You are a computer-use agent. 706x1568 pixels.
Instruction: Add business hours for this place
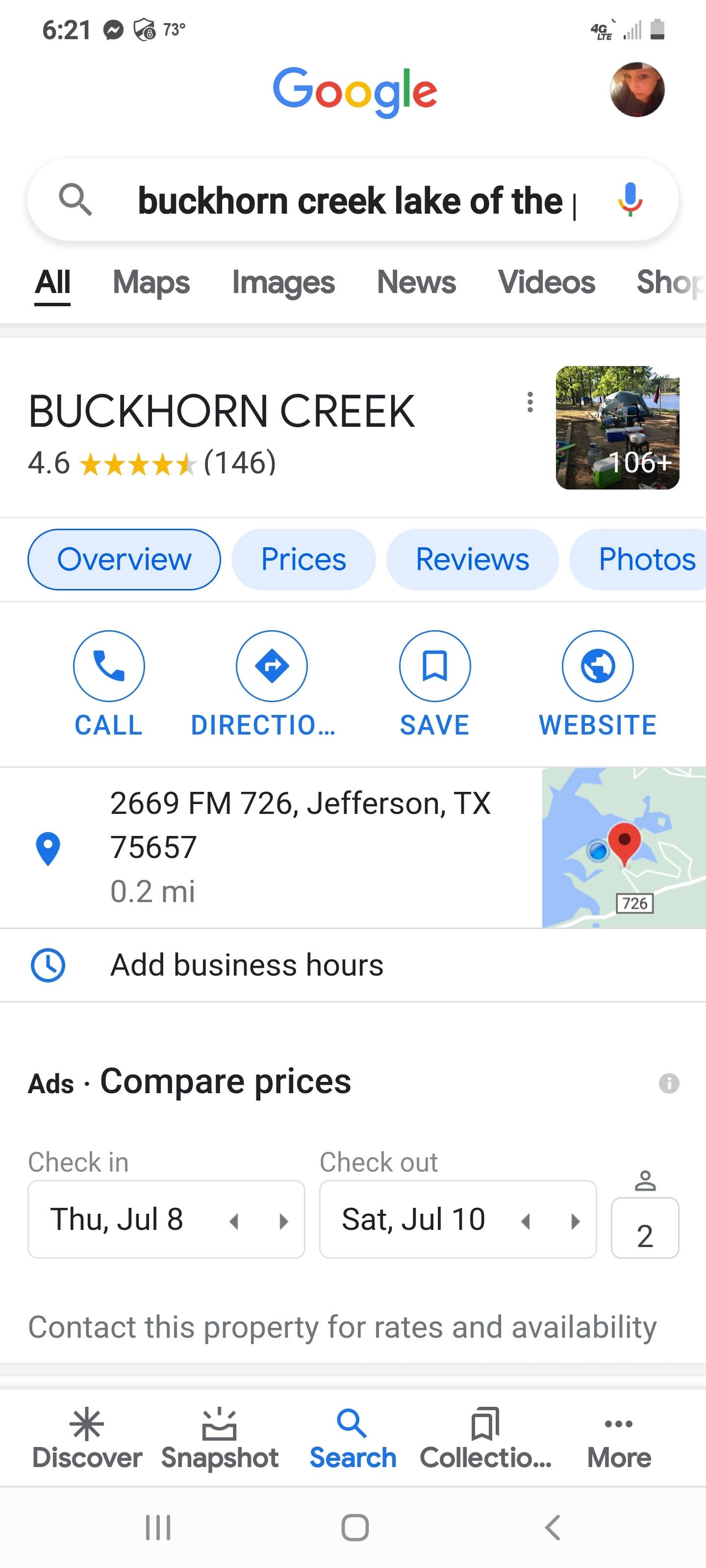coord(247,965)
